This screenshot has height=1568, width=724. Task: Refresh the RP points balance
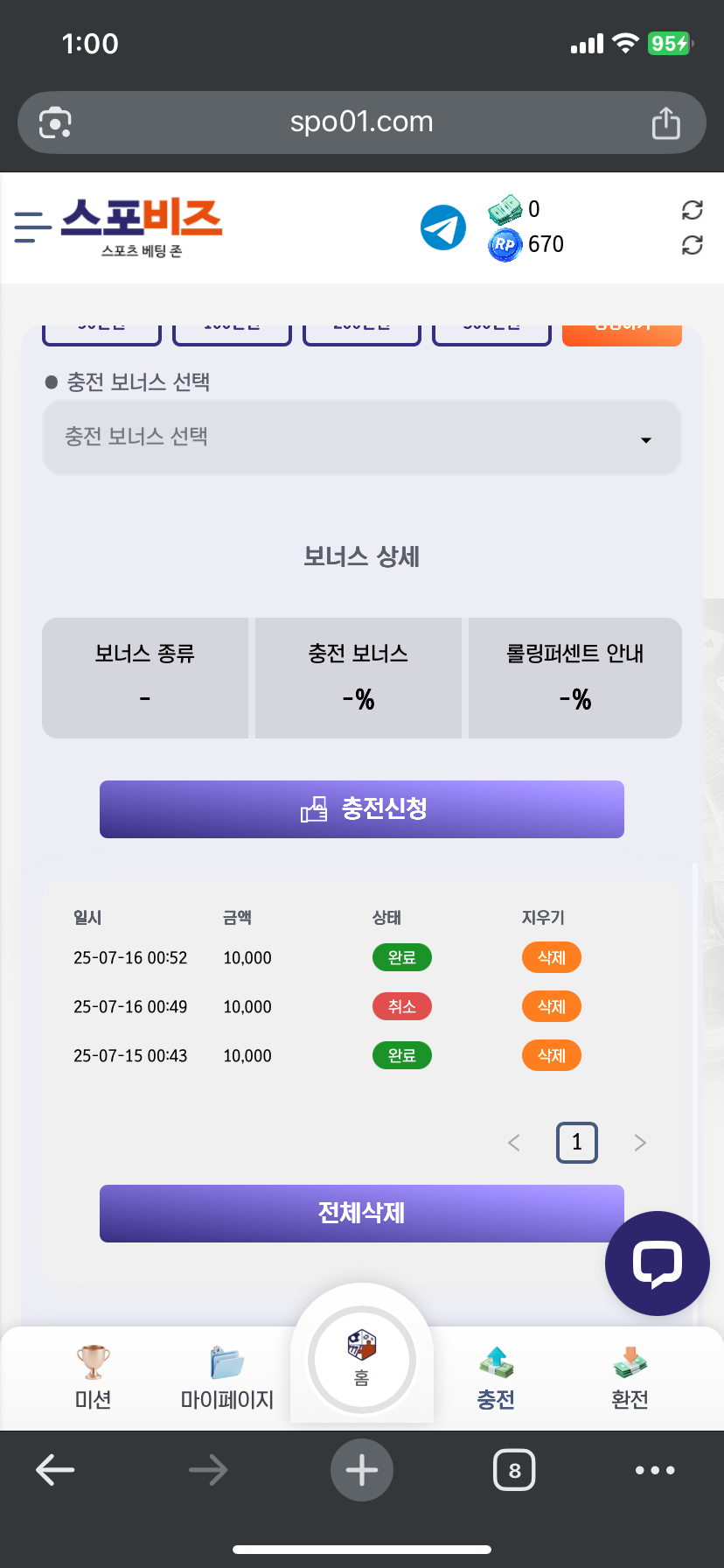(692, 245)
